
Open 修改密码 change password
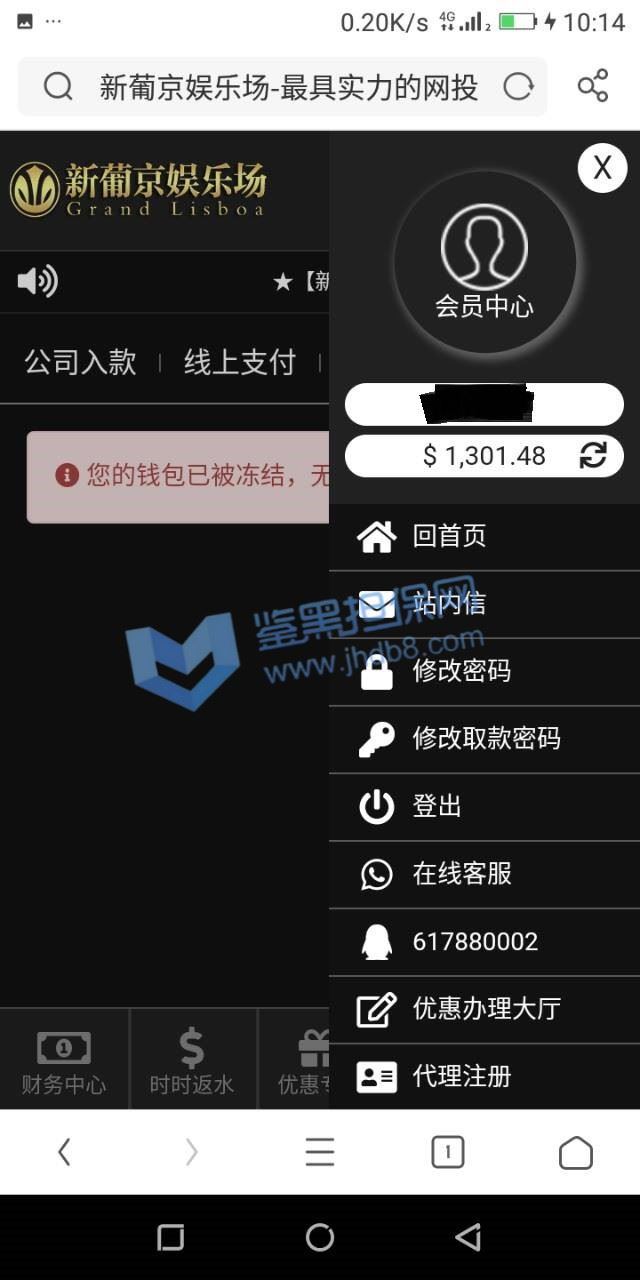click(x=460, y=671)
